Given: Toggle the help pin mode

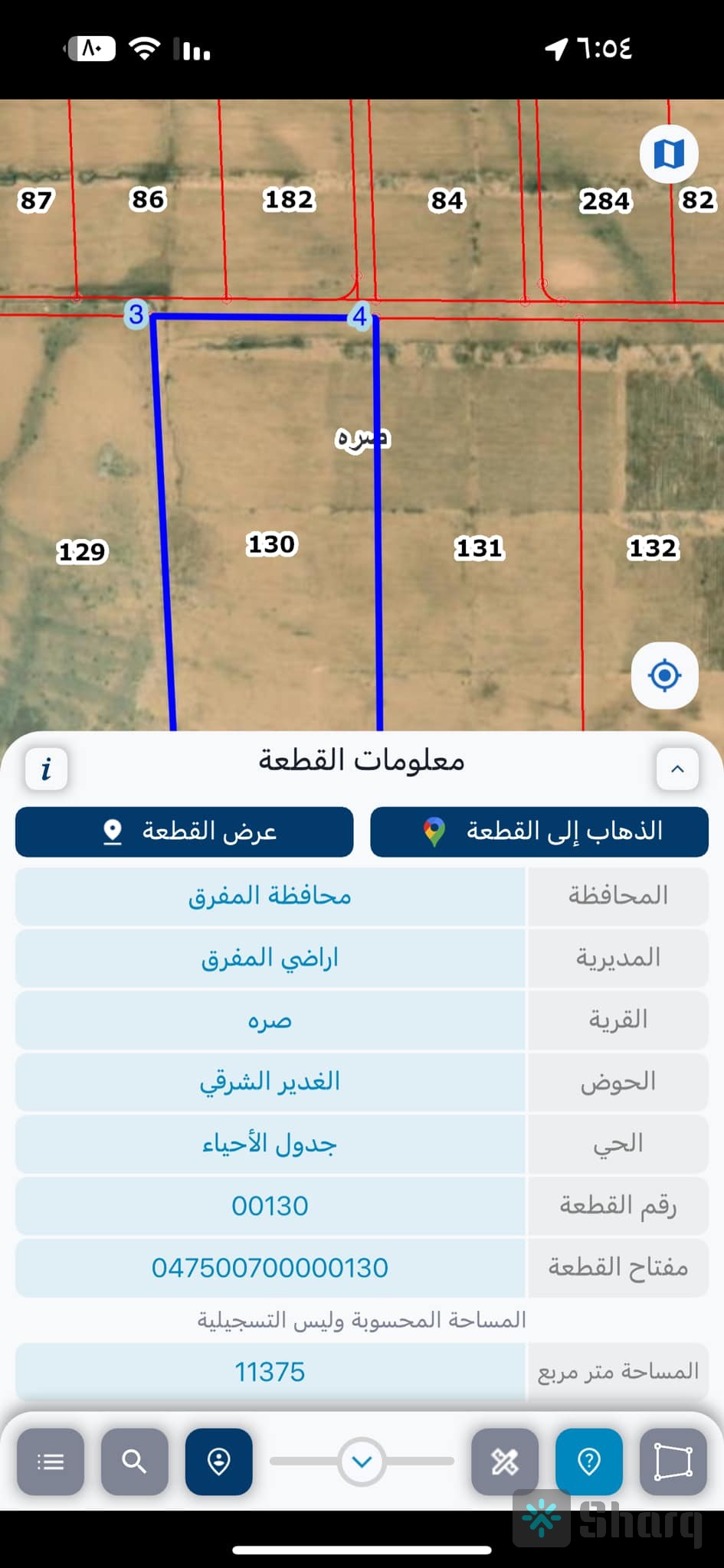Looking at the screenshot, I should 588,1461.
